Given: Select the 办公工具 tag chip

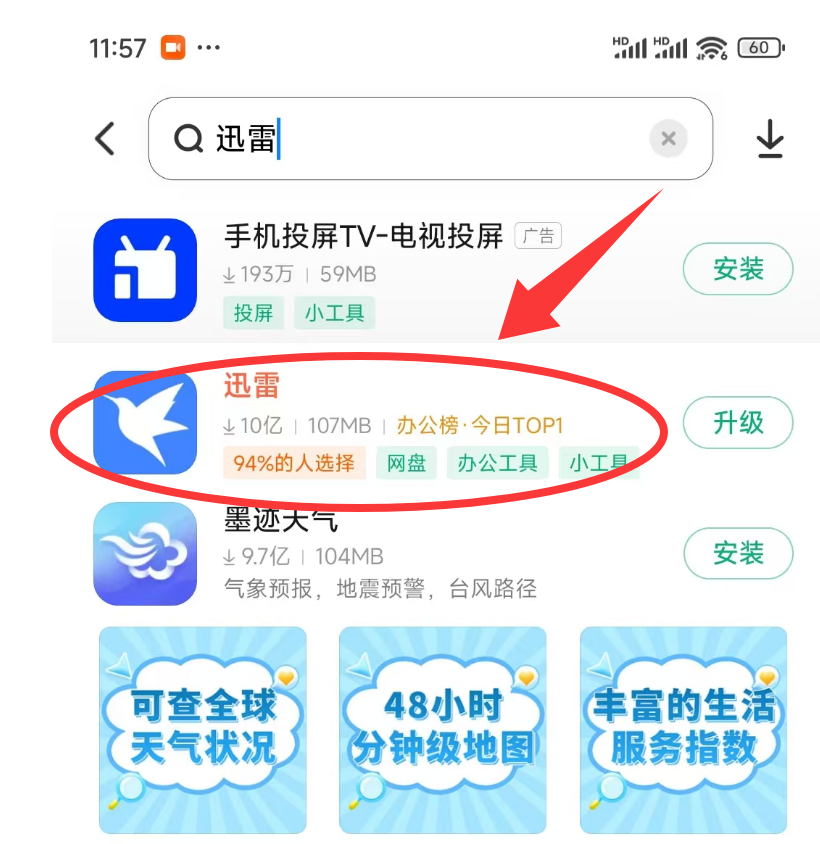Looking at the screenshot, I should (497, 463).
